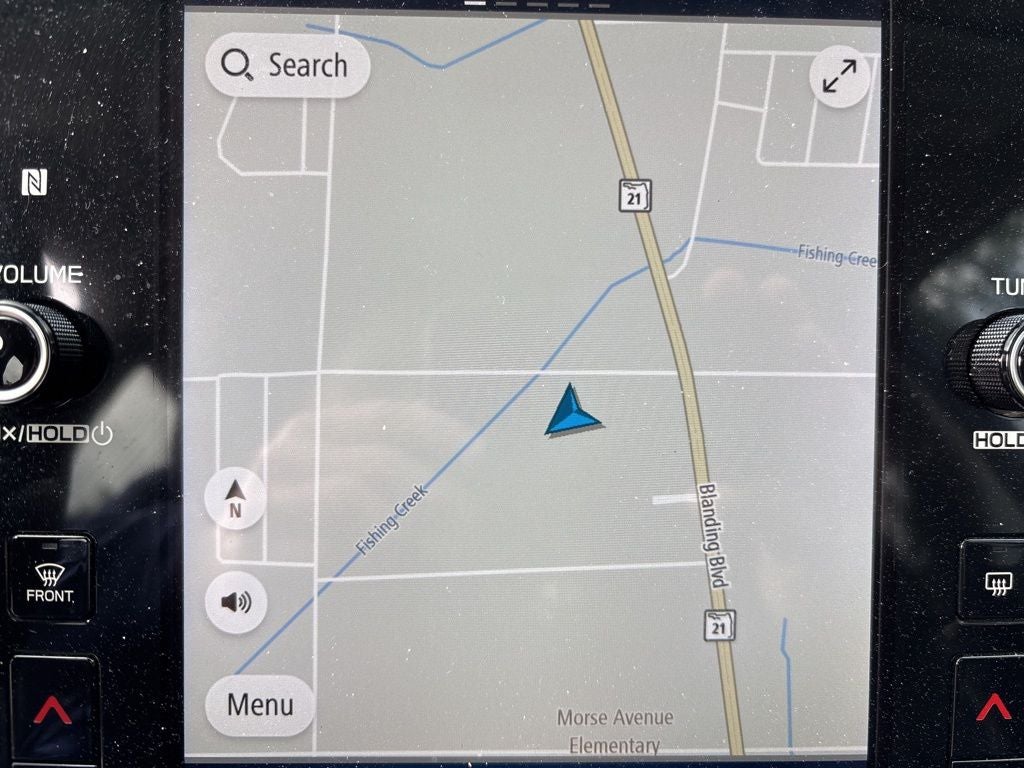Screen dimensions: 1024x768
Task: Open the Search box on the map
Action: click(287, 66)
